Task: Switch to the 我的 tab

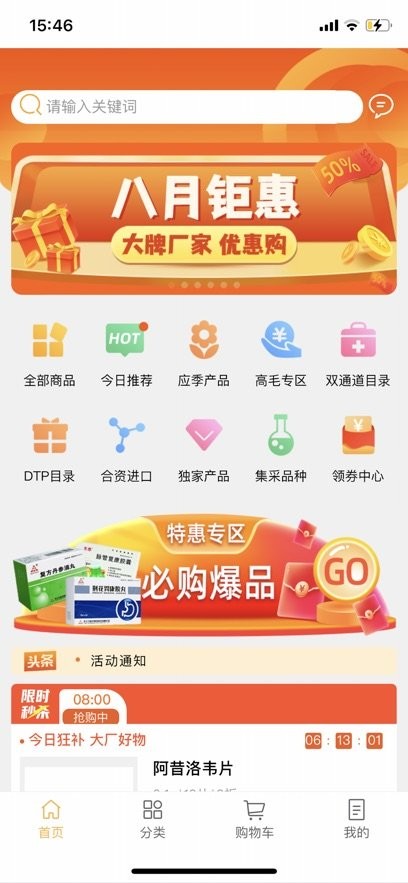Action: [356, 819]
